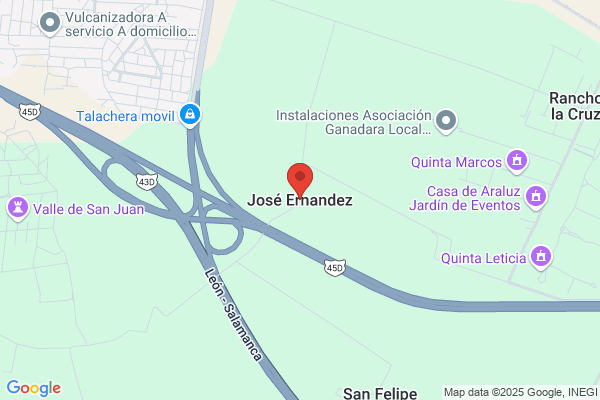Viewport: 600px width, 400px height.
Task: Open the Talachera movil shop marker
Action: point(190,115)
